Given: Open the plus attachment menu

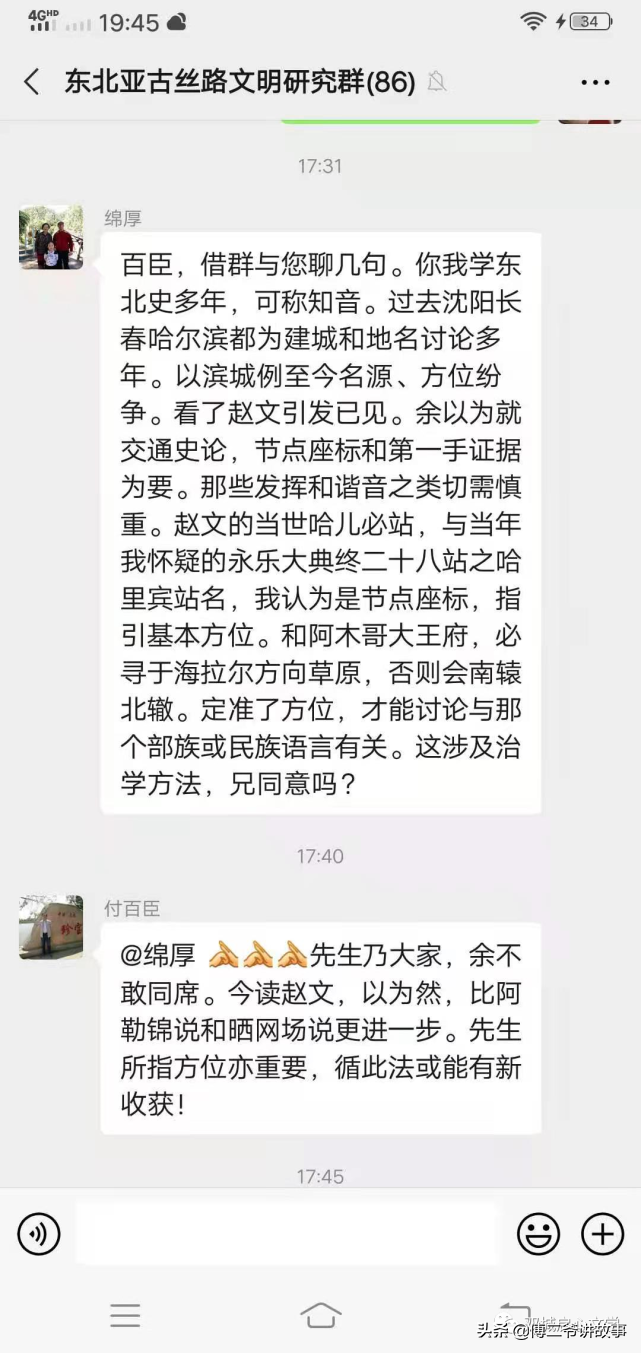Looking at the screenshot, I should tap(602, 1235).
